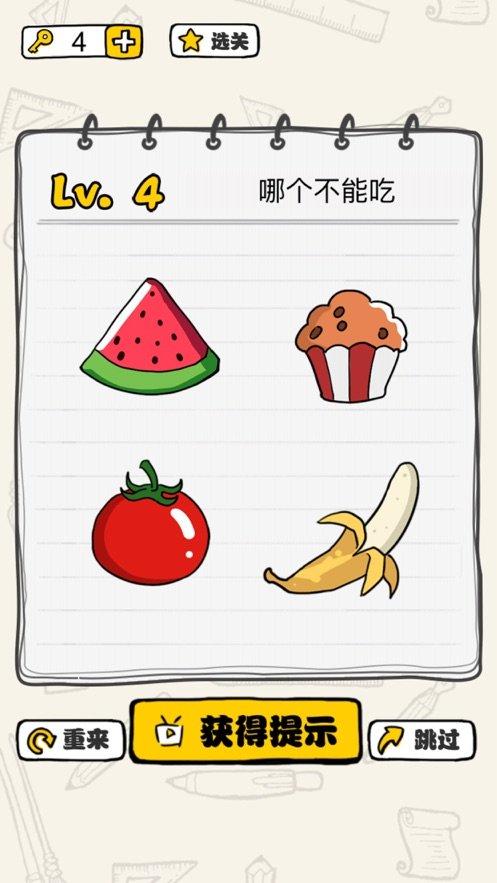Screen dimensions: 497x883
Task: Select the peeled banana
Action: coord(344,529)
